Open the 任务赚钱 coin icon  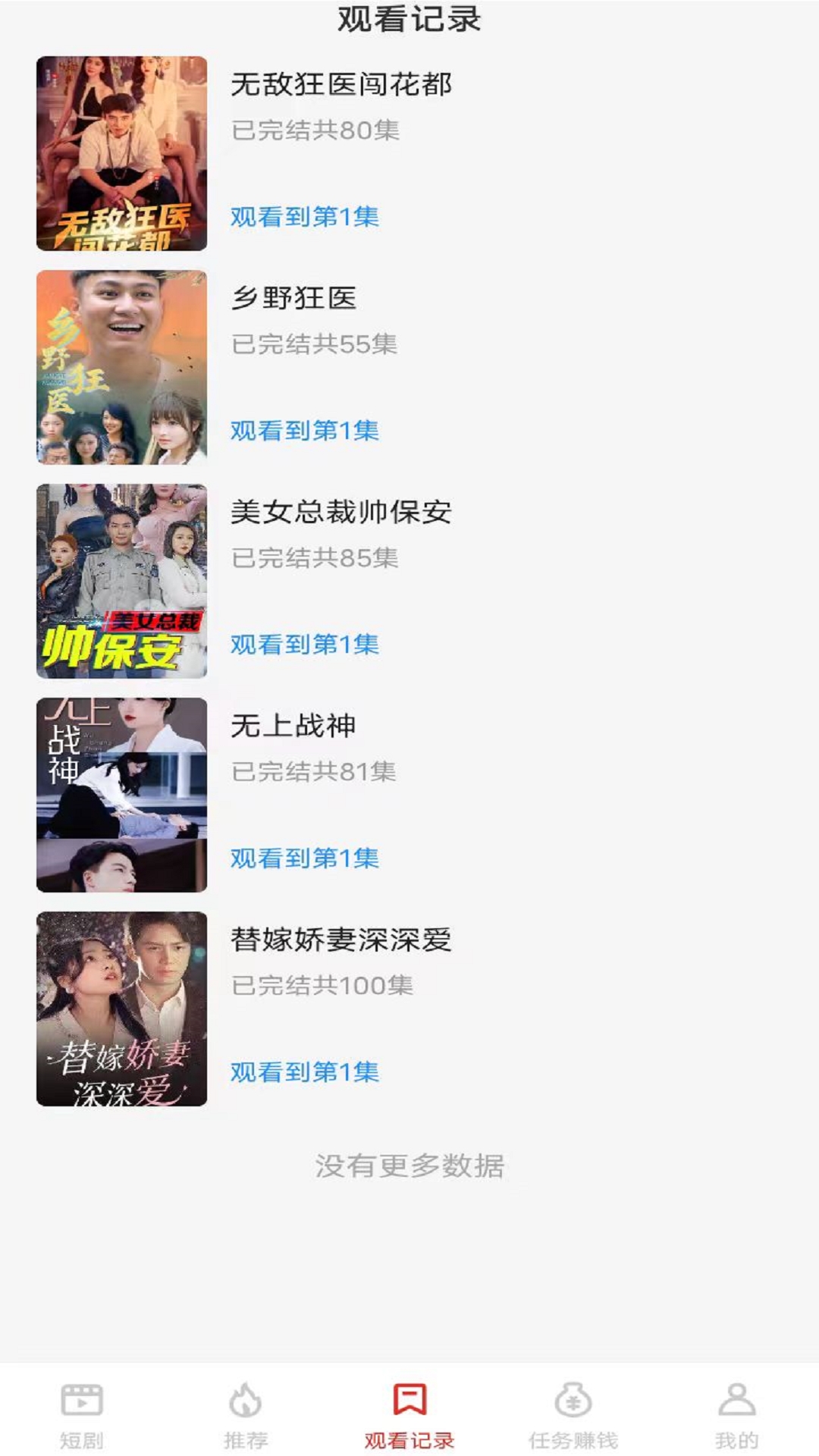pyautogui.click(x=573, y=1412)
